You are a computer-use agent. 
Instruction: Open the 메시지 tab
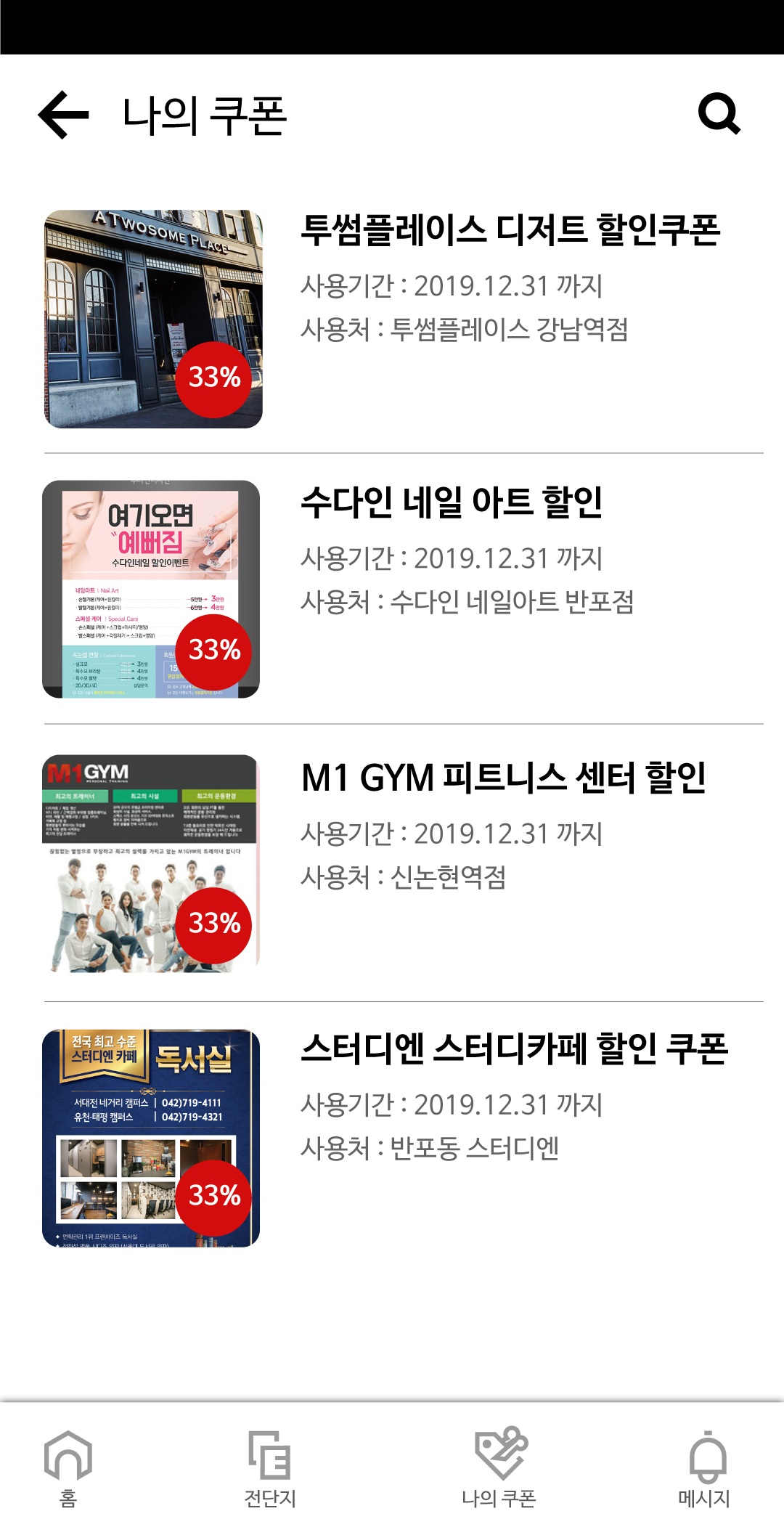tap(704, 1468)
